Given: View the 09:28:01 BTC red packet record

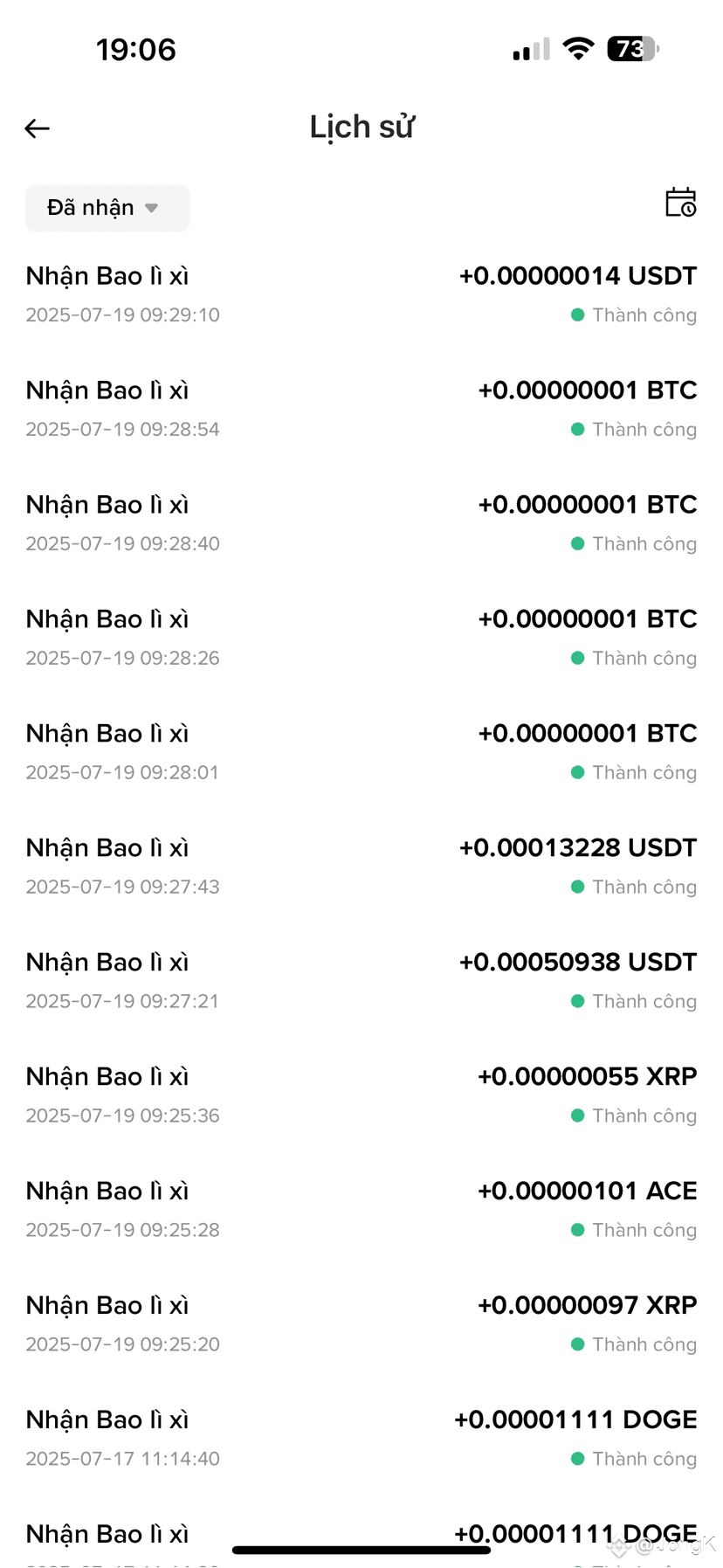Looking at the screenshot, I should coord(361,752).
